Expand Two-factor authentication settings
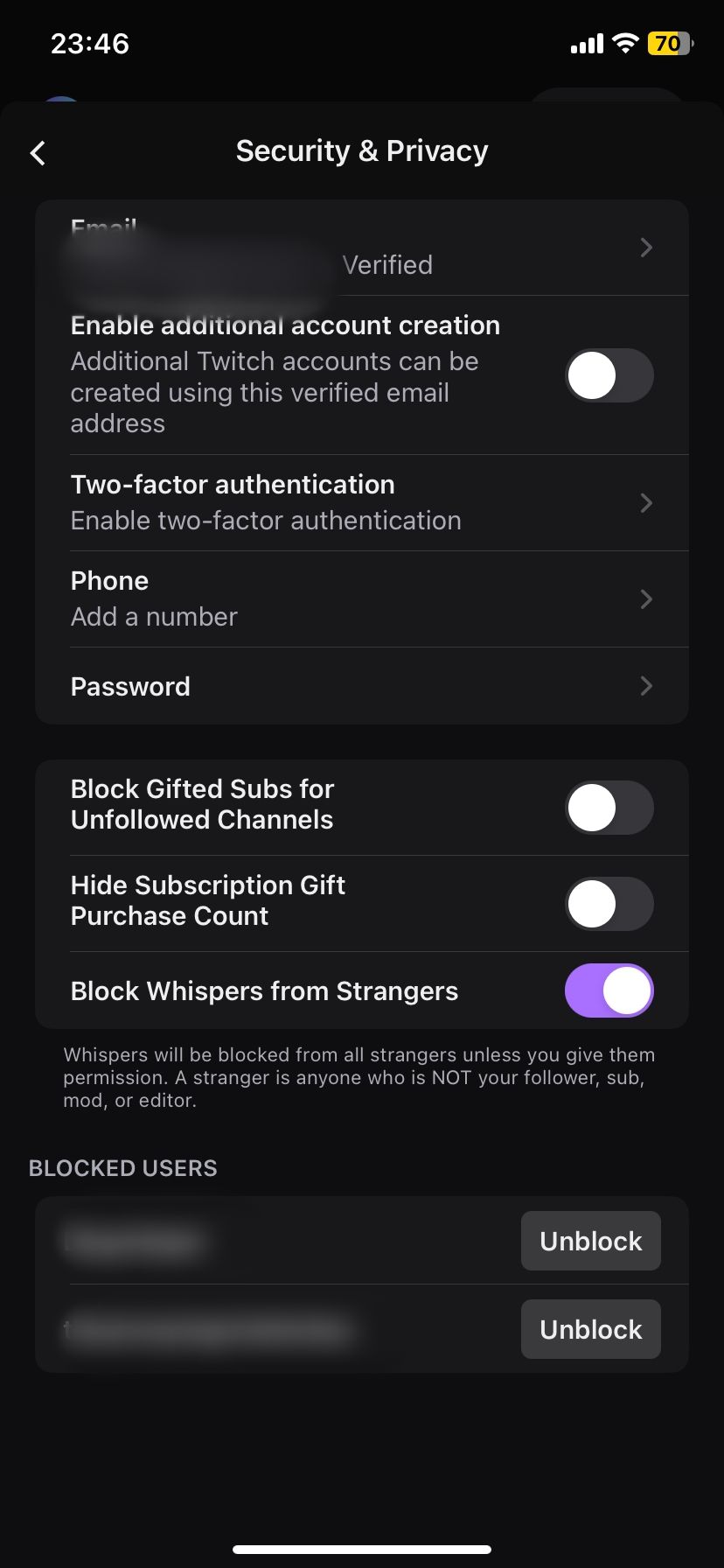 pyautogui.click(x=646, y=502)
